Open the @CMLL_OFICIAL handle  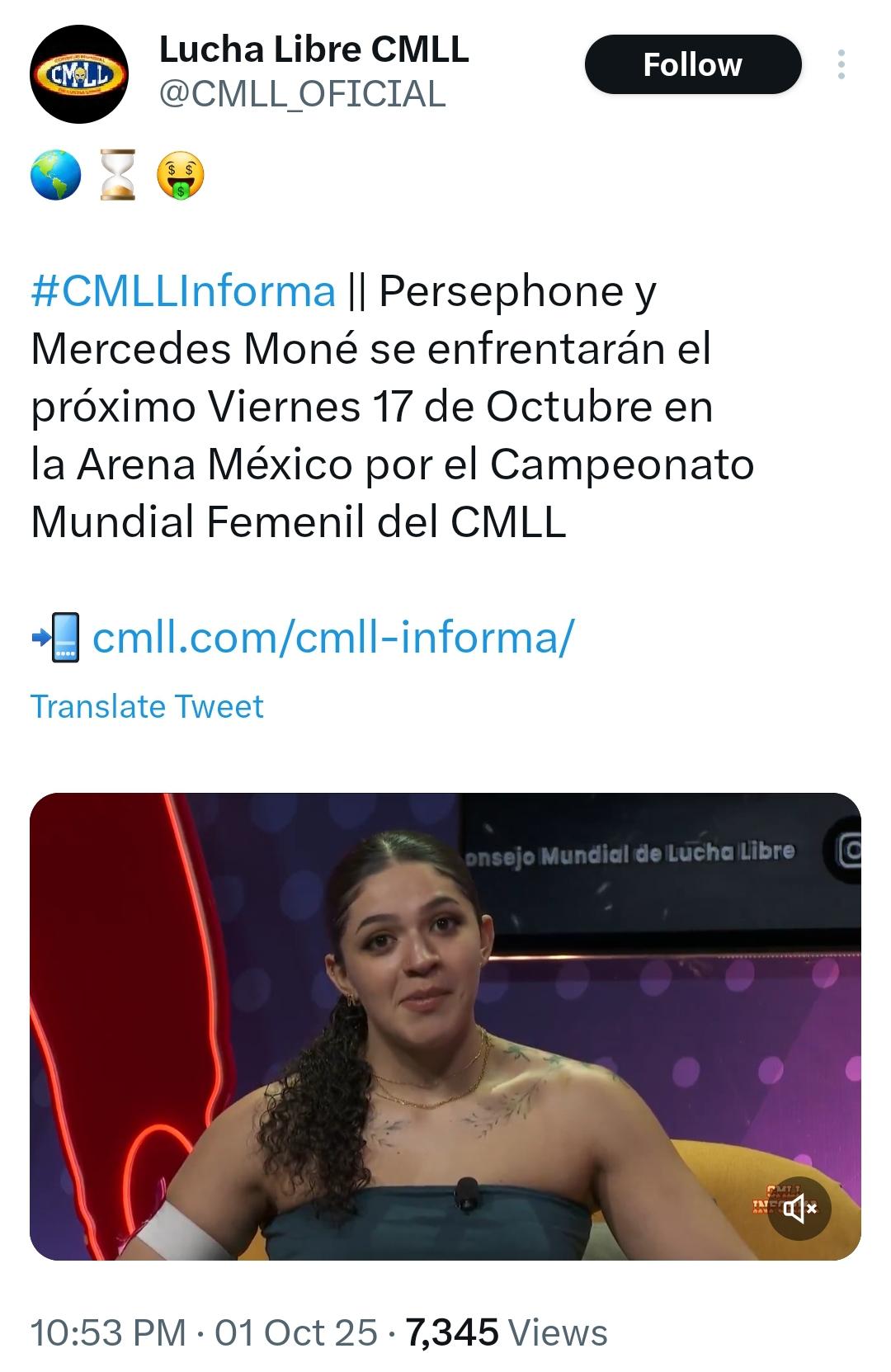coord(302,94)
